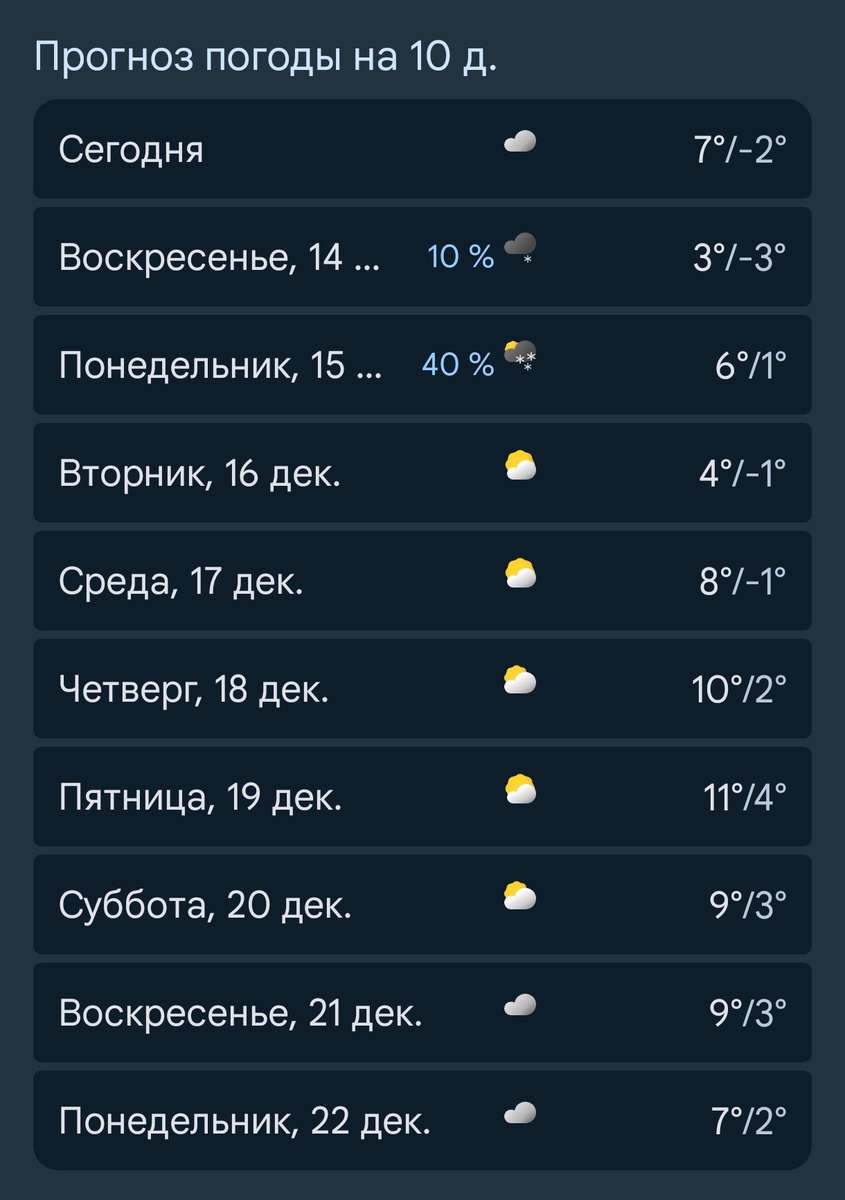Open the Воскресенье, 21 дек. row
The image size is (845, 1200).
coord(422,1013)
